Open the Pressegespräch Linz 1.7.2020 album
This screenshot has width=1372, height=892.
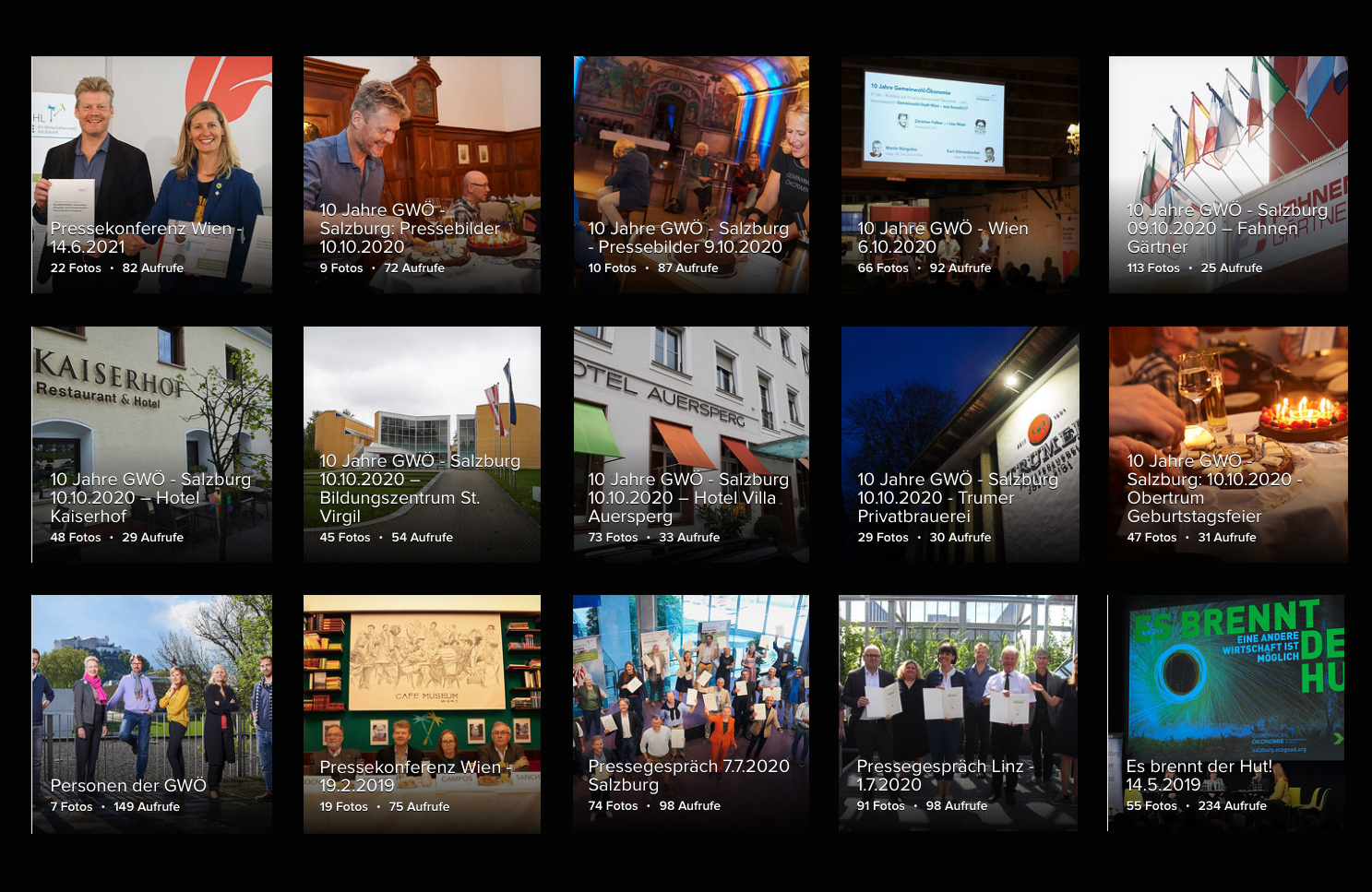958,712
